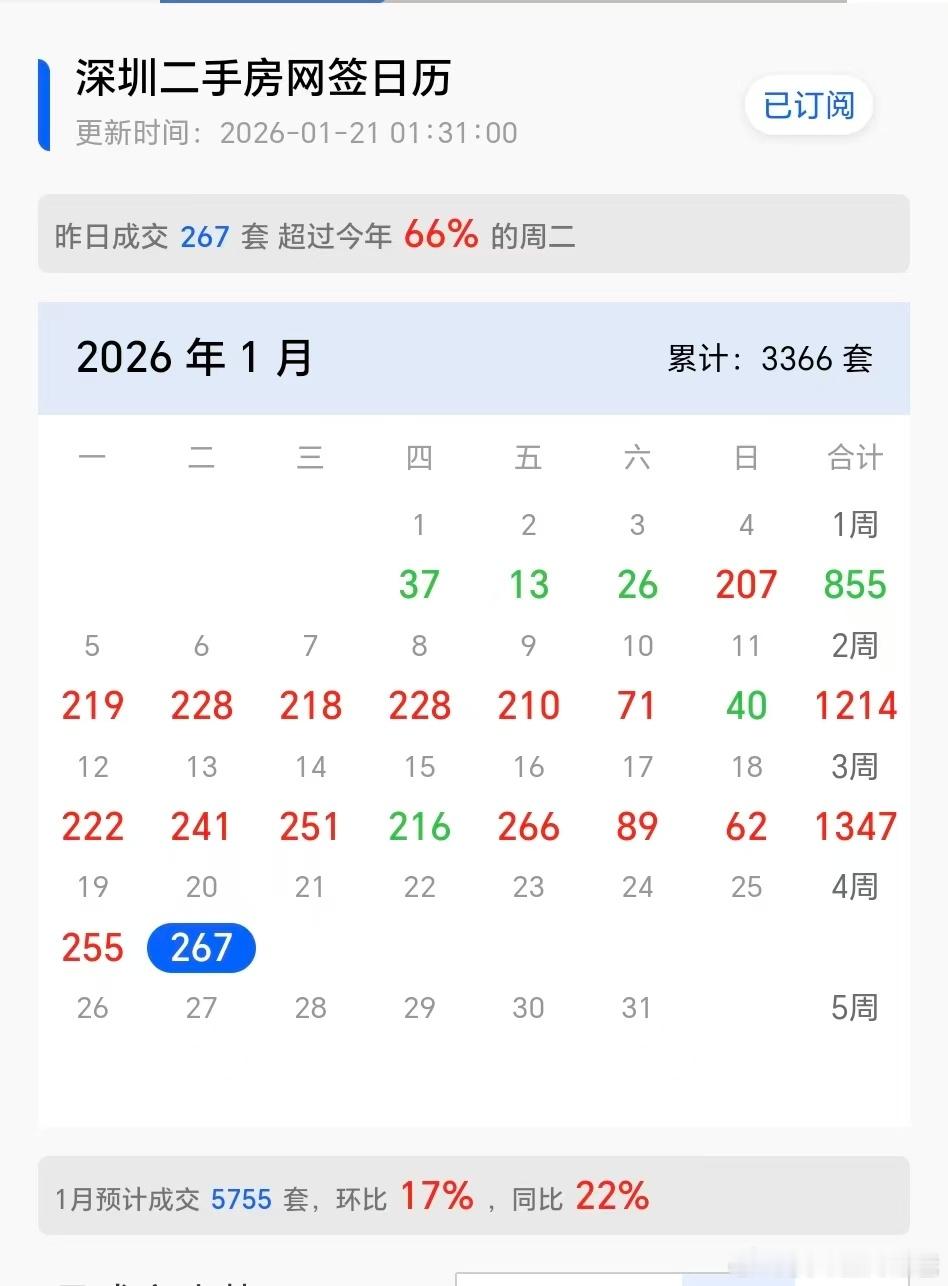Screen dimensions: 948x1286
Task: Click the 合计 column header
Action: pos(855,458)
